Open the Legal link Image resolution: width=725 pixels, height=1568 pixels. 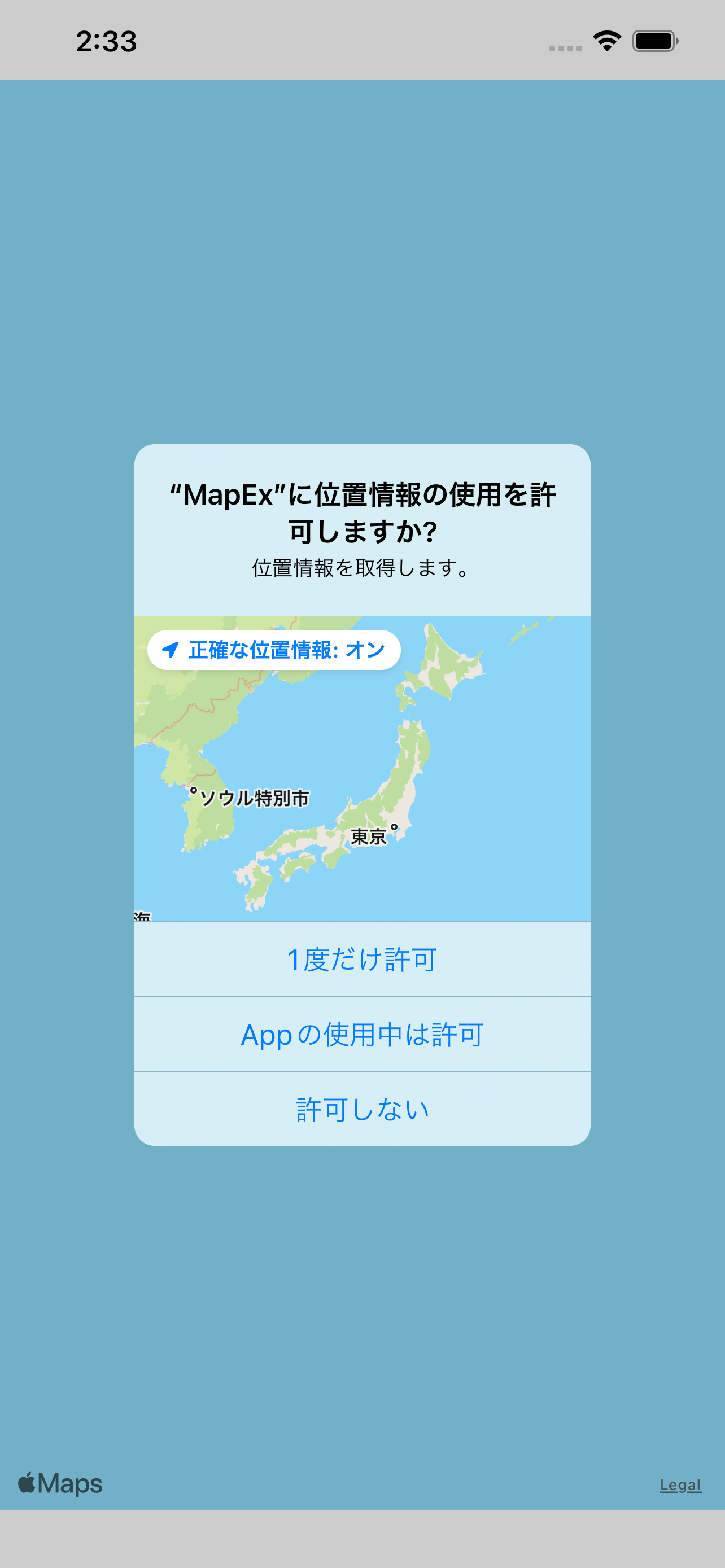679,1484
